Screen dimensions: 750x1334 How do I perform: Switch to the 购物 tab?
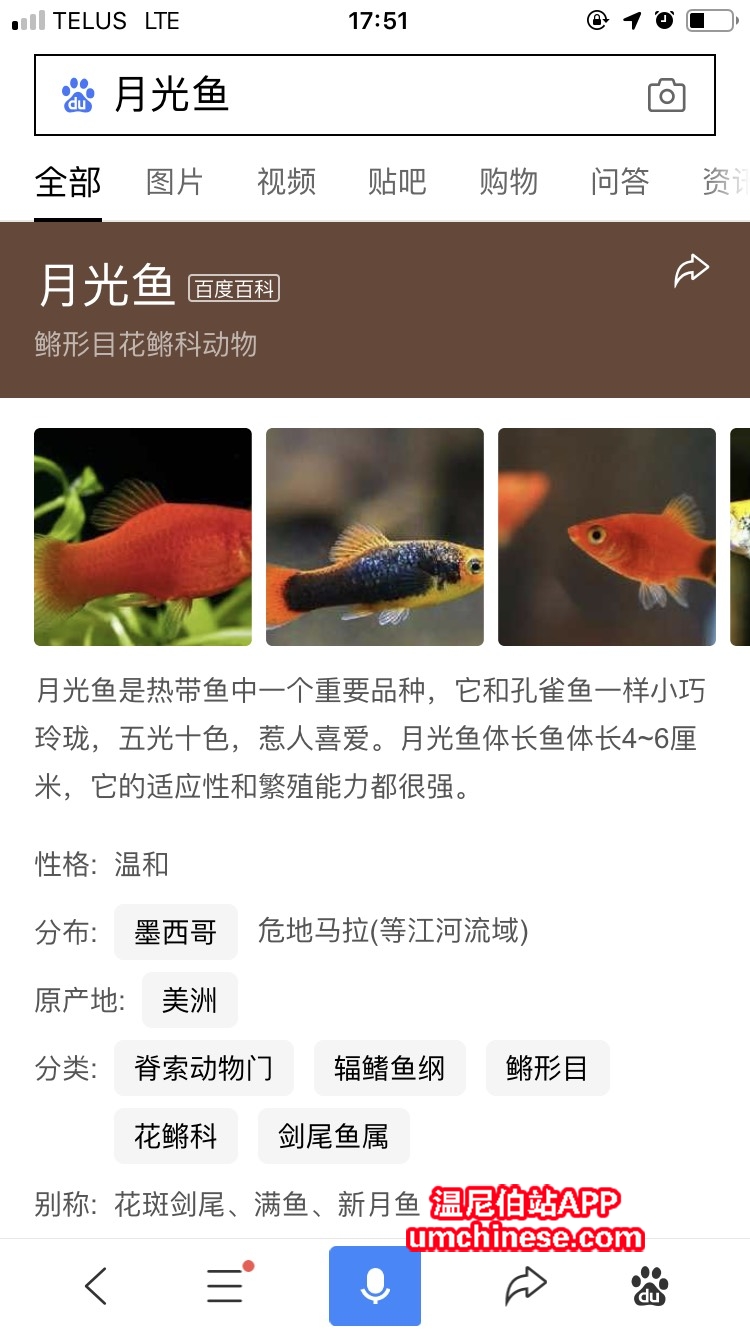click(508, 182)
